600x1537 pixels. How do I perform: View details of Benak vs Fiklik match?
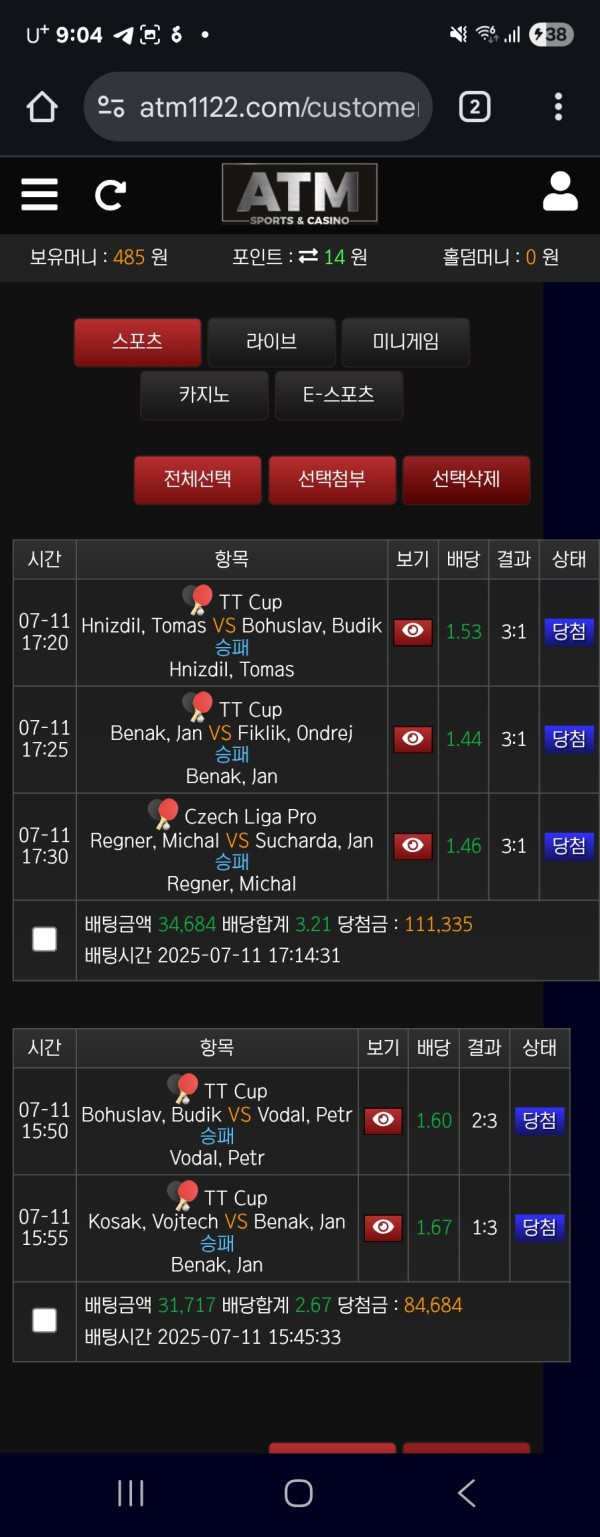click(x=412, y=739)
